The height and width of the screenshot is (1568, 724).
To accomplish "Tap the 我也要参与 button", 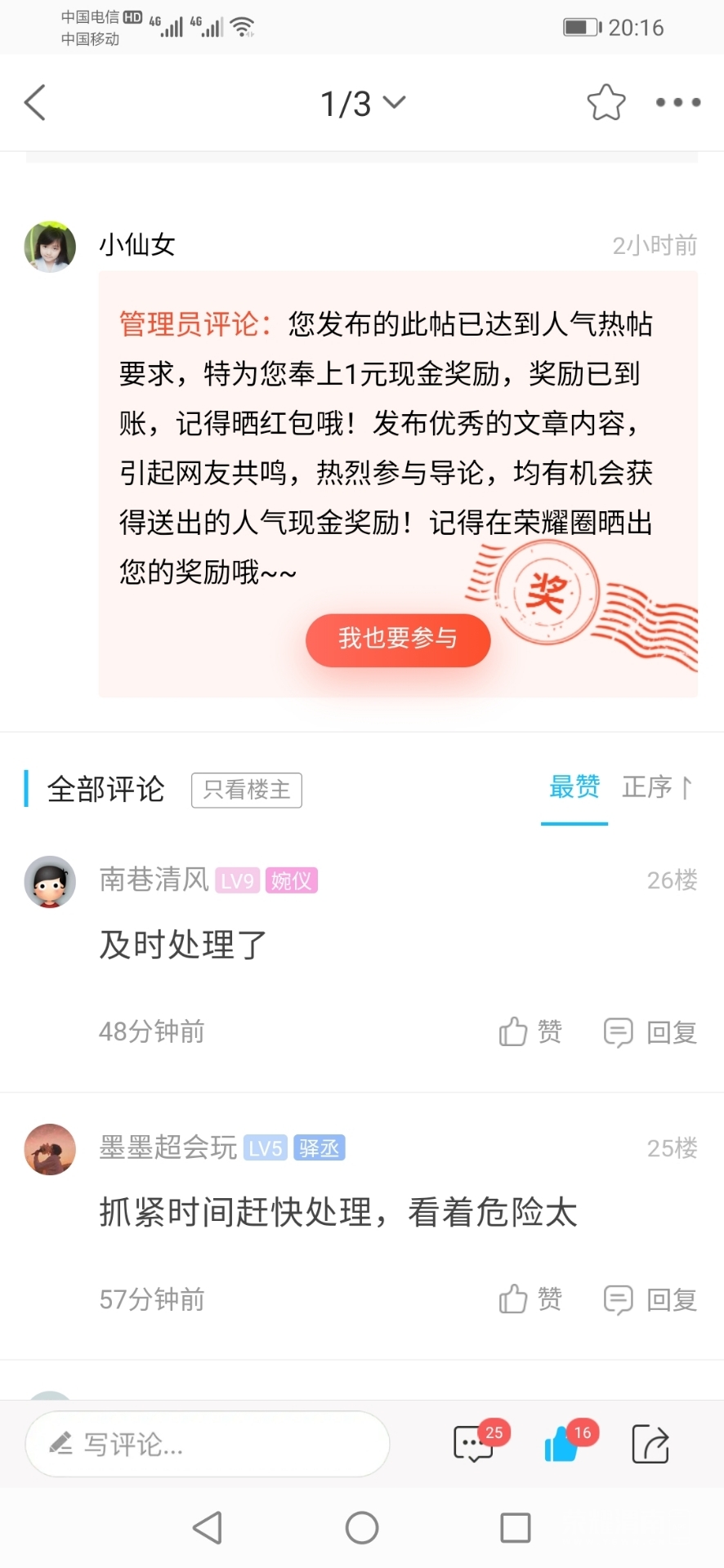I will click(x=398, y=639).
